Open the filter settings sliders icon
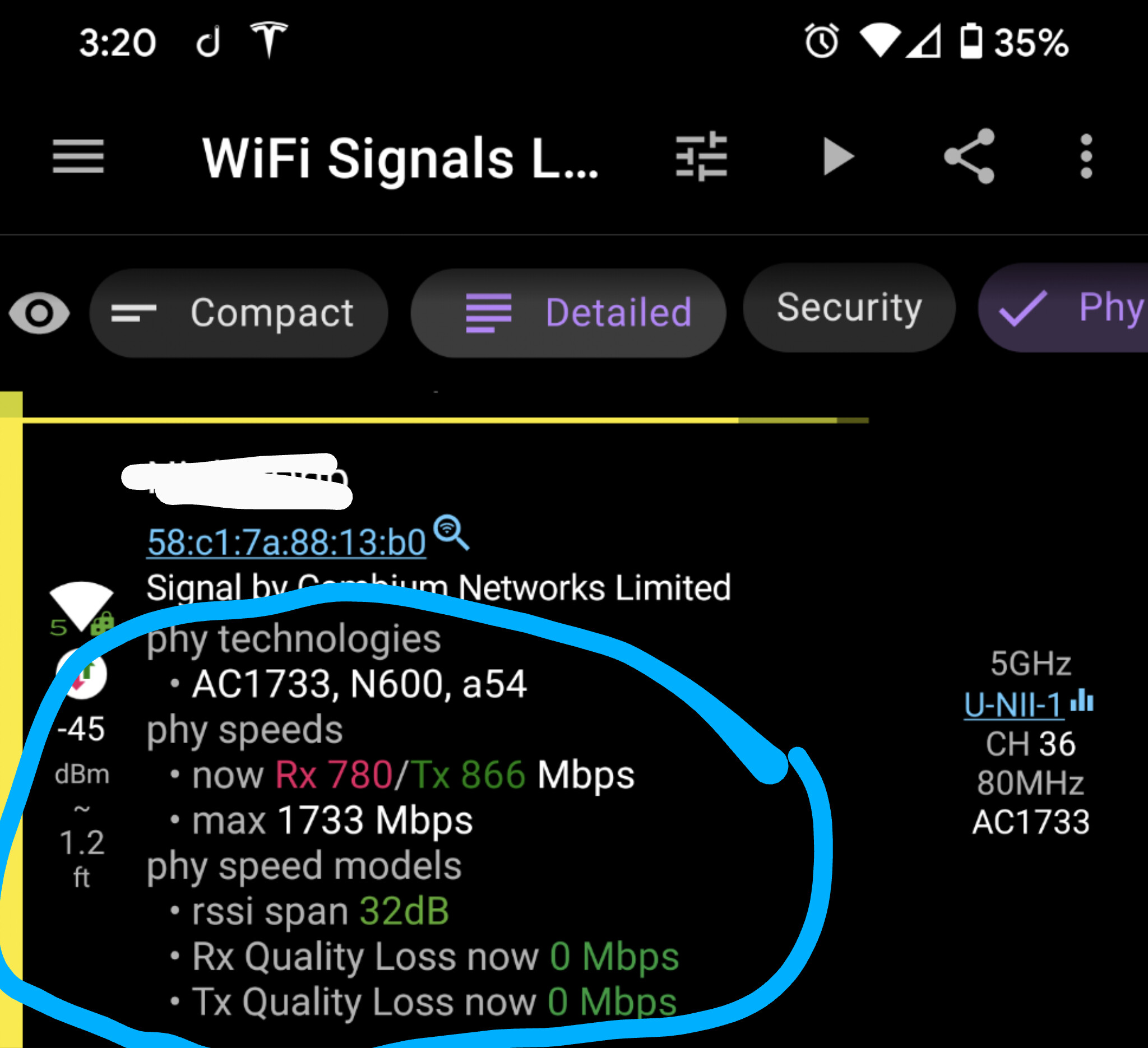 tap(701, 156)
